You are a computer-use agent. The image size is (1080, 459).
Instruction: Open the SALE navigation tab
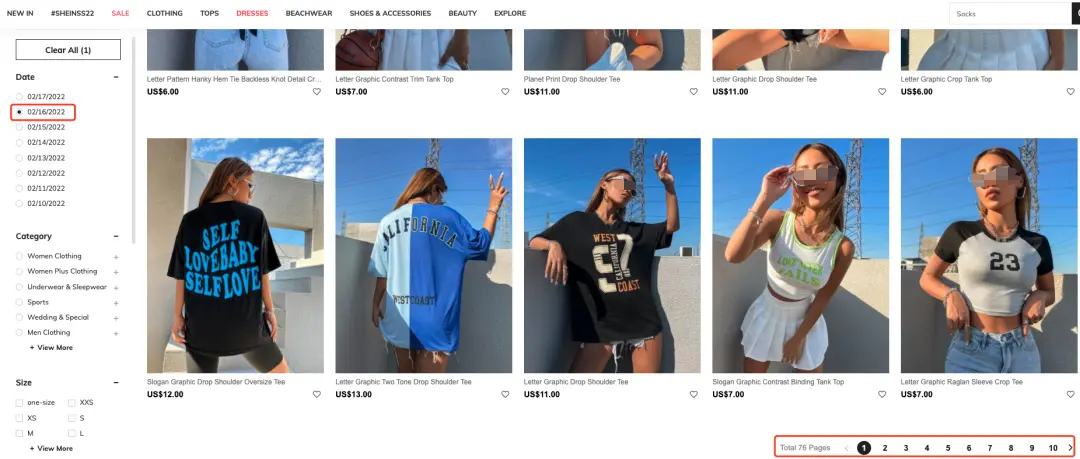(x=120, y=13)
